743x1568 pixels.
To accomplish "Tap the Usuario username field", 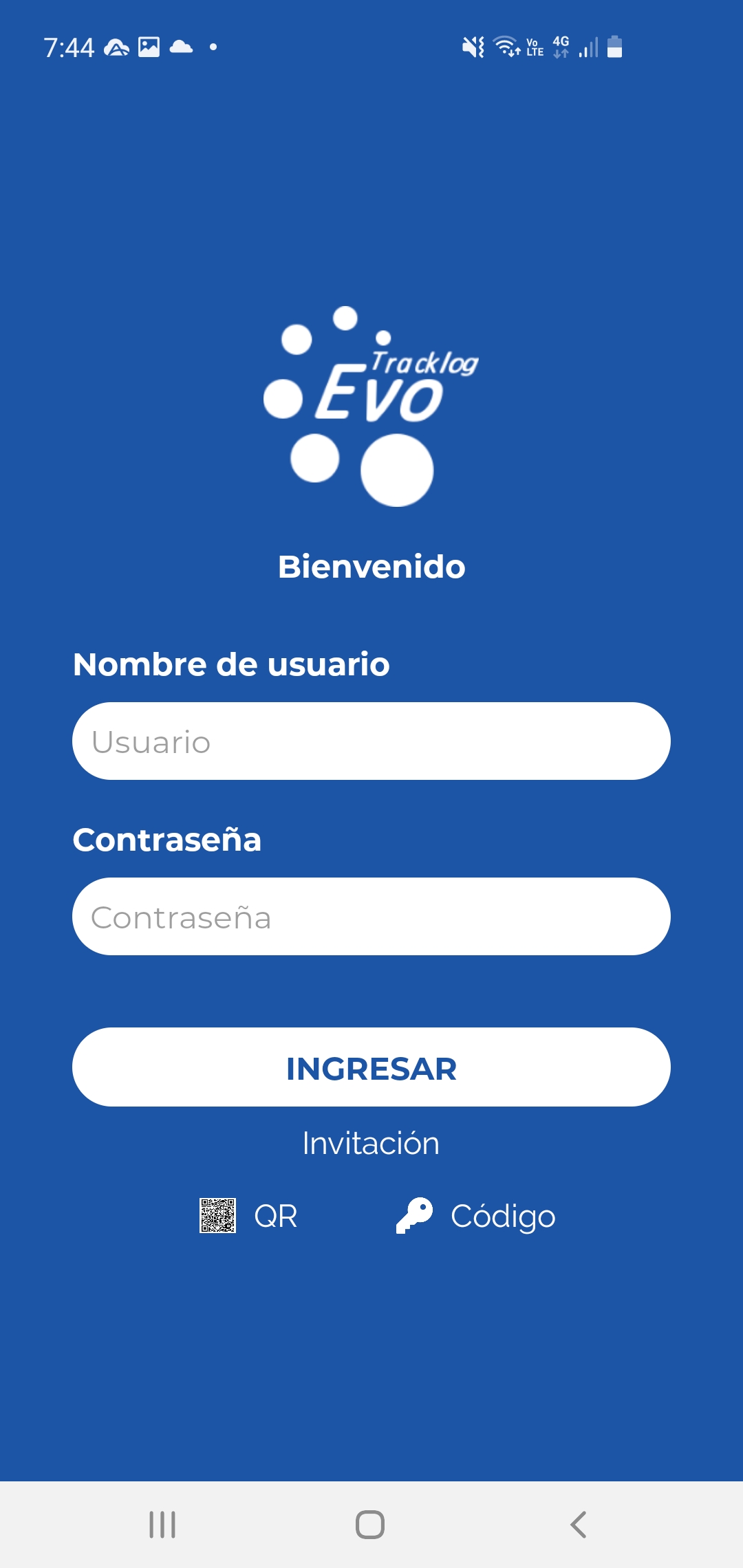I will click(x=371, y=741).
